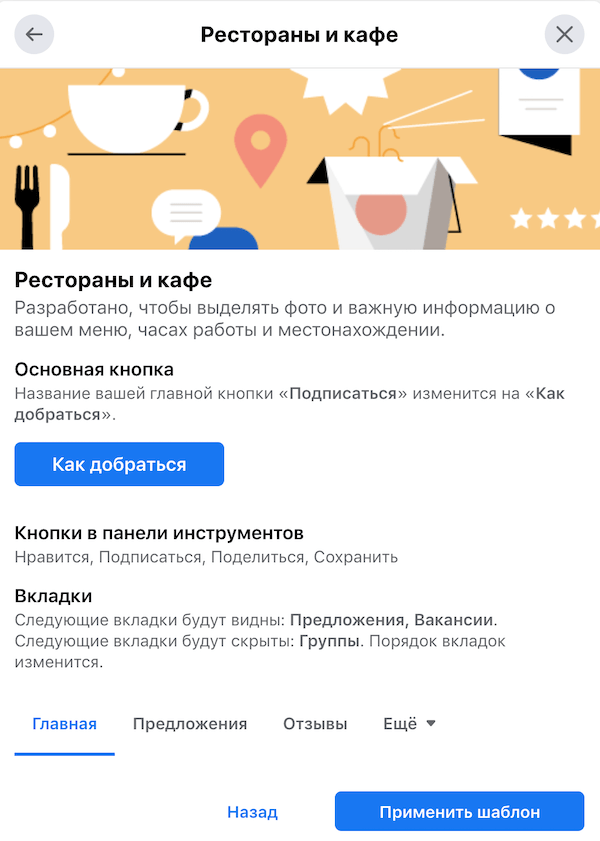Switch to the Главная tab
The width and height of the screenshot is (600, 841).
point(64,724)
